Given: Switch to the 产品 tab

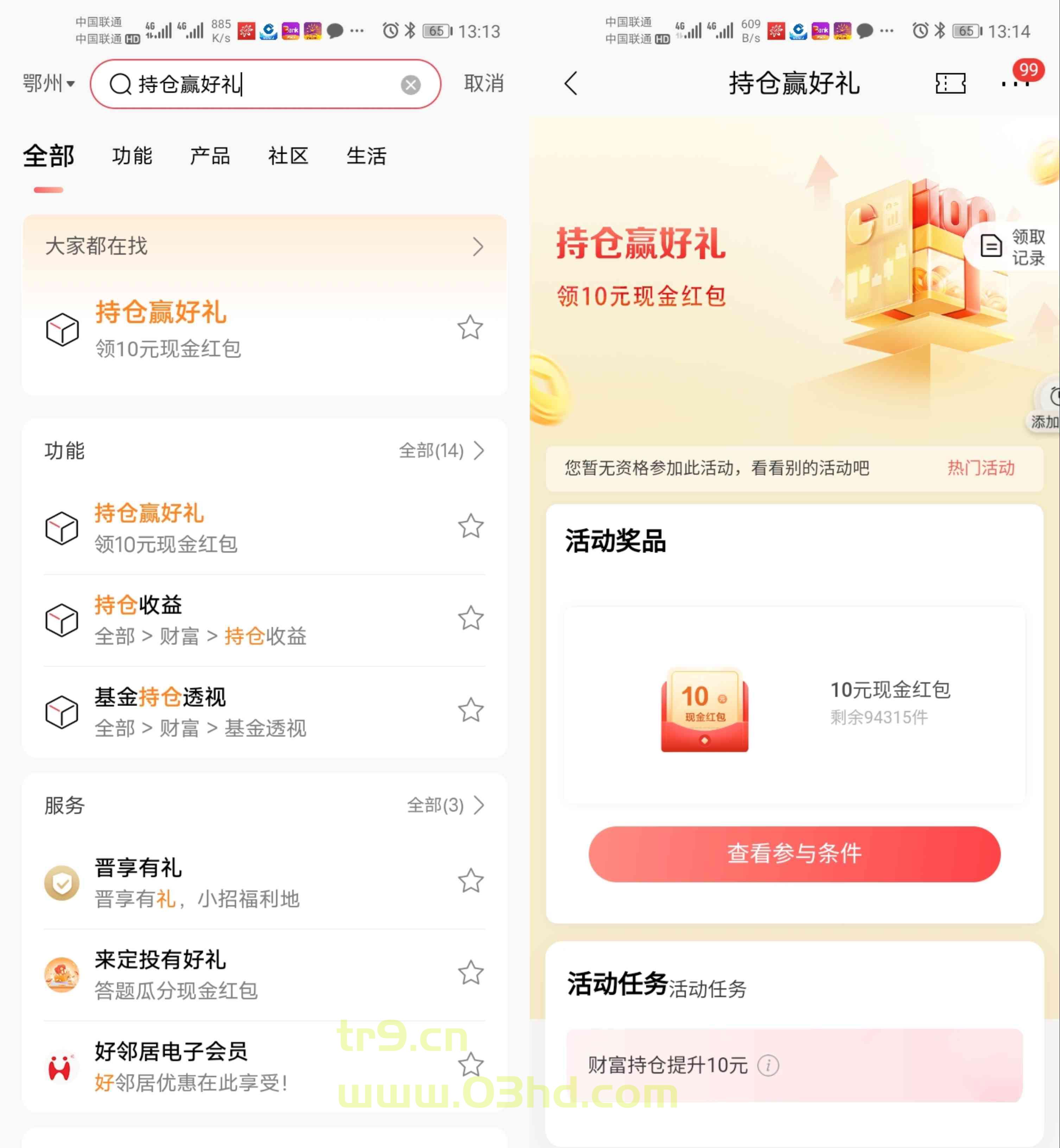Looking at the screenshot, I should pyautogui.click(x=210, y=156).
